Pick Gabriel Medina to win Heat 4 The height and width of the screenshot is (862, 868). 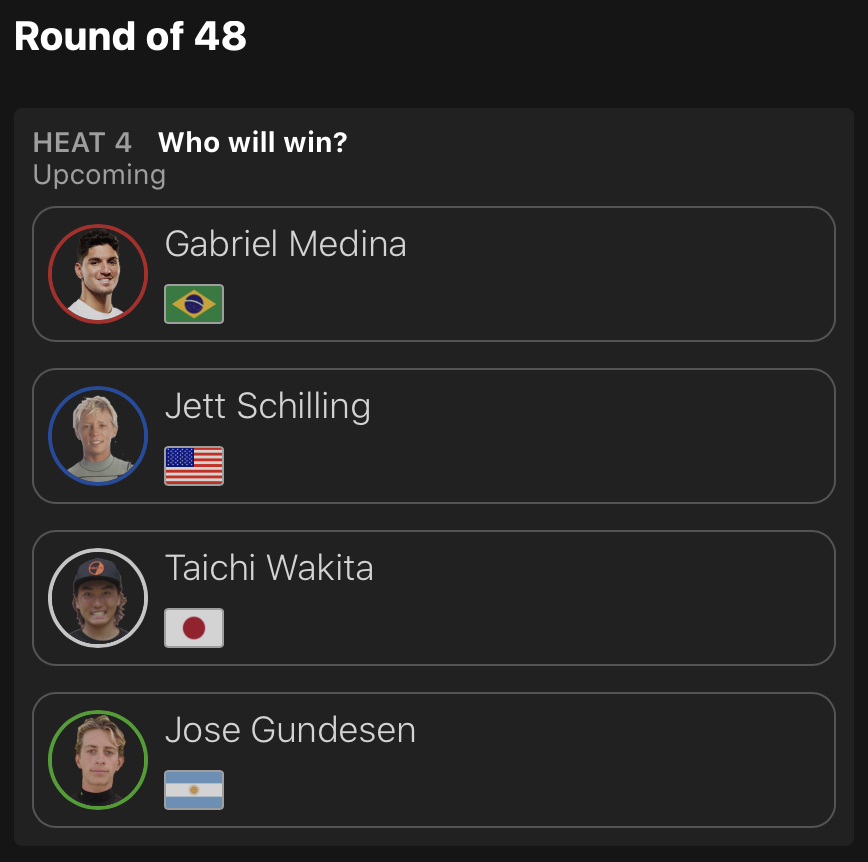pyautogui.click(x=433, y=274)
